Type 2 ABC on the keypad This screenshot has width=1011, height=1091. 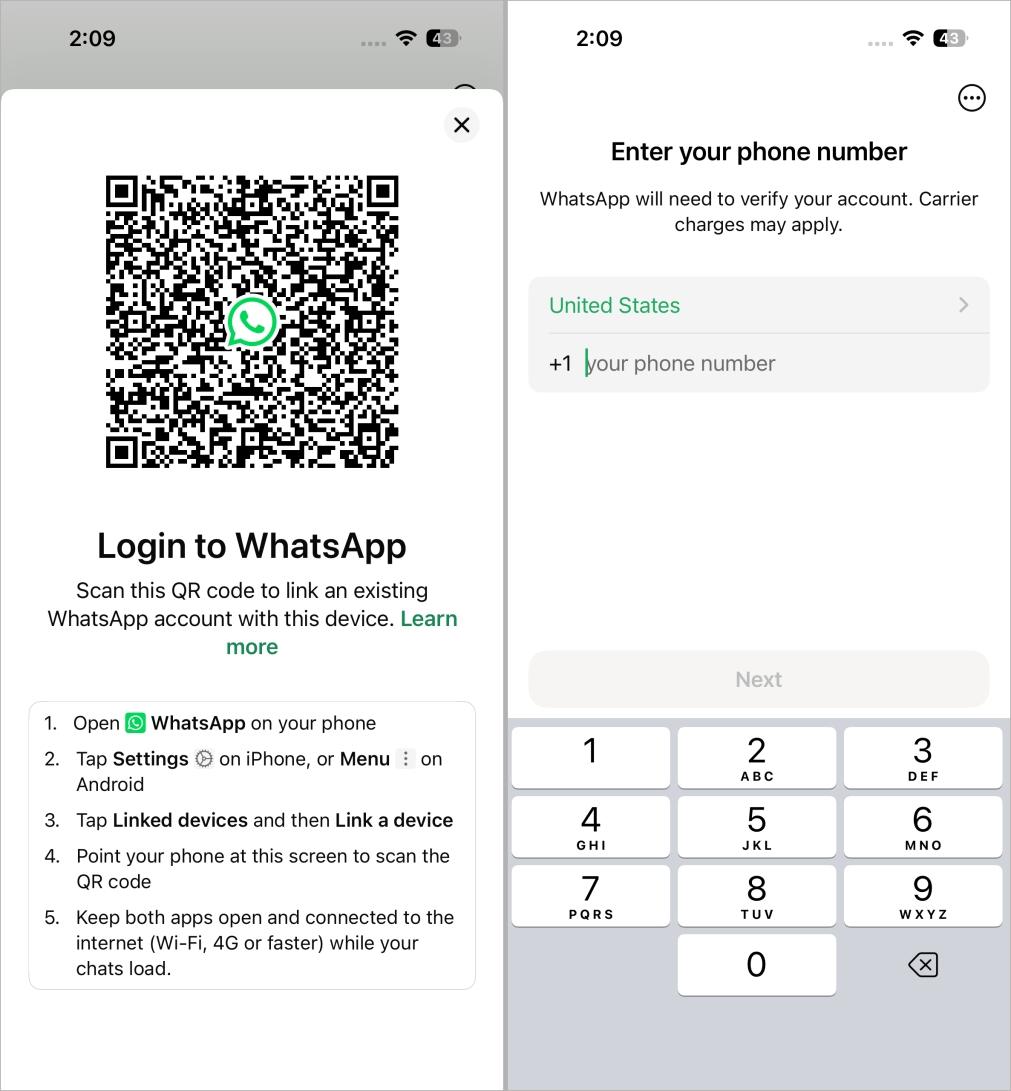757,758
